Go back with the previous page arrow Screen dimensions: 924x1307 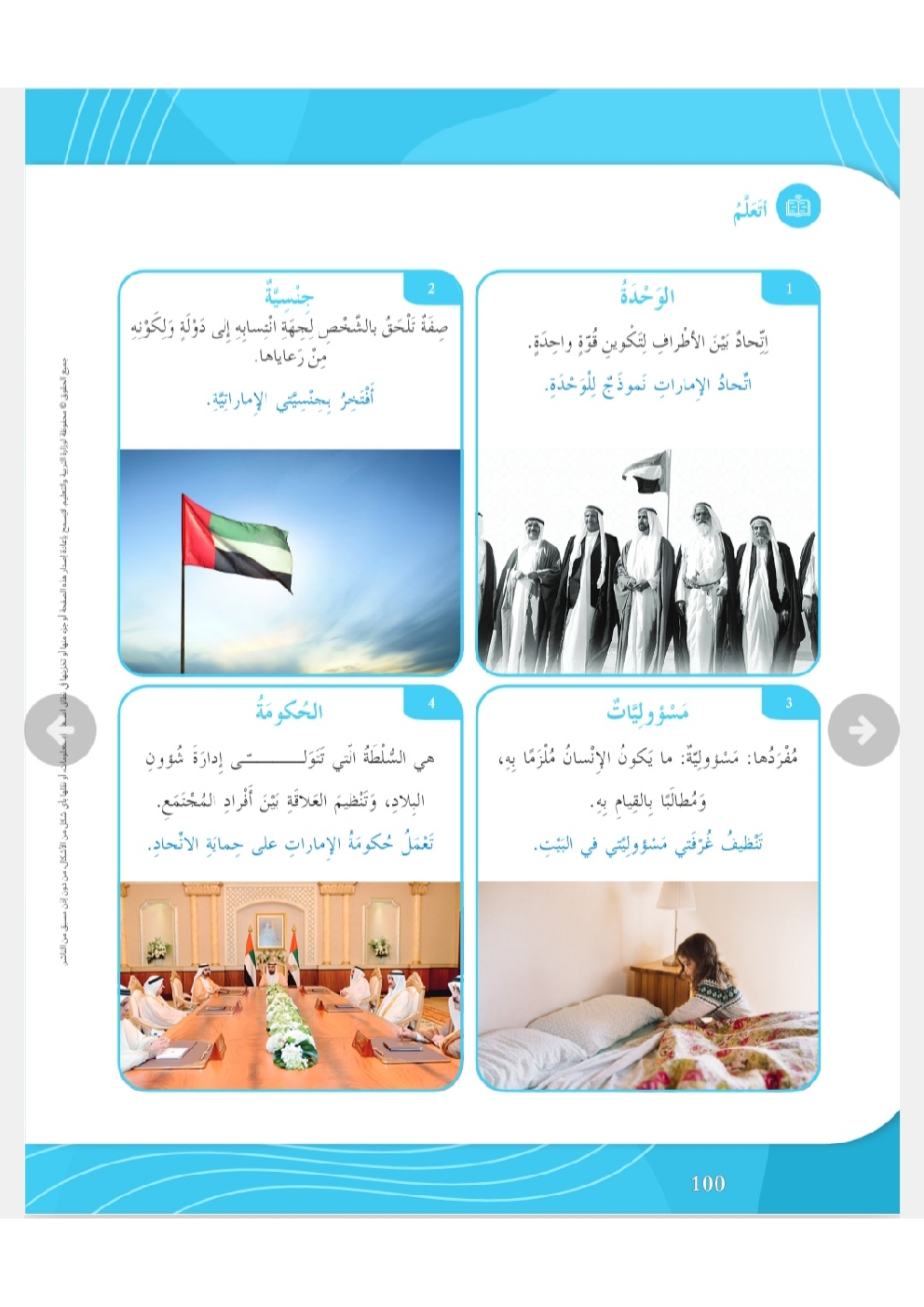click(x=61, y=730)
